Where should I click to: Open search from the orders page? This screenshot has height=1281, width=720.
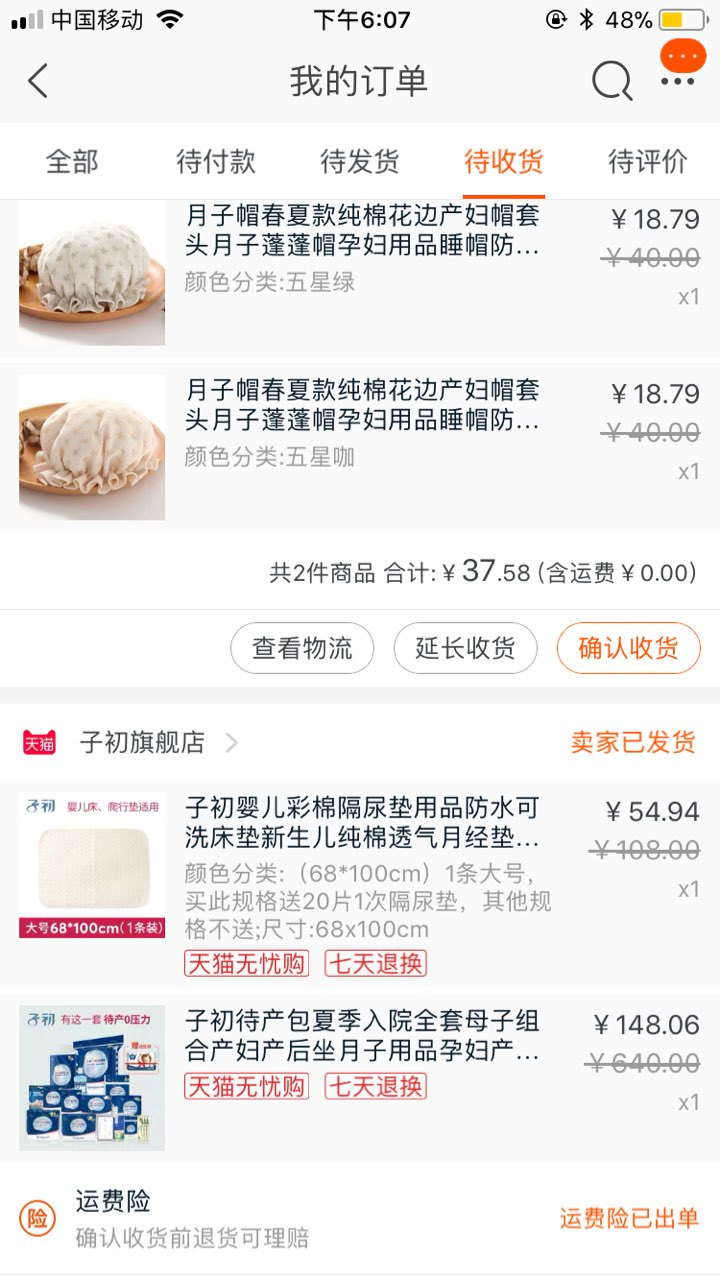point(610,82)
